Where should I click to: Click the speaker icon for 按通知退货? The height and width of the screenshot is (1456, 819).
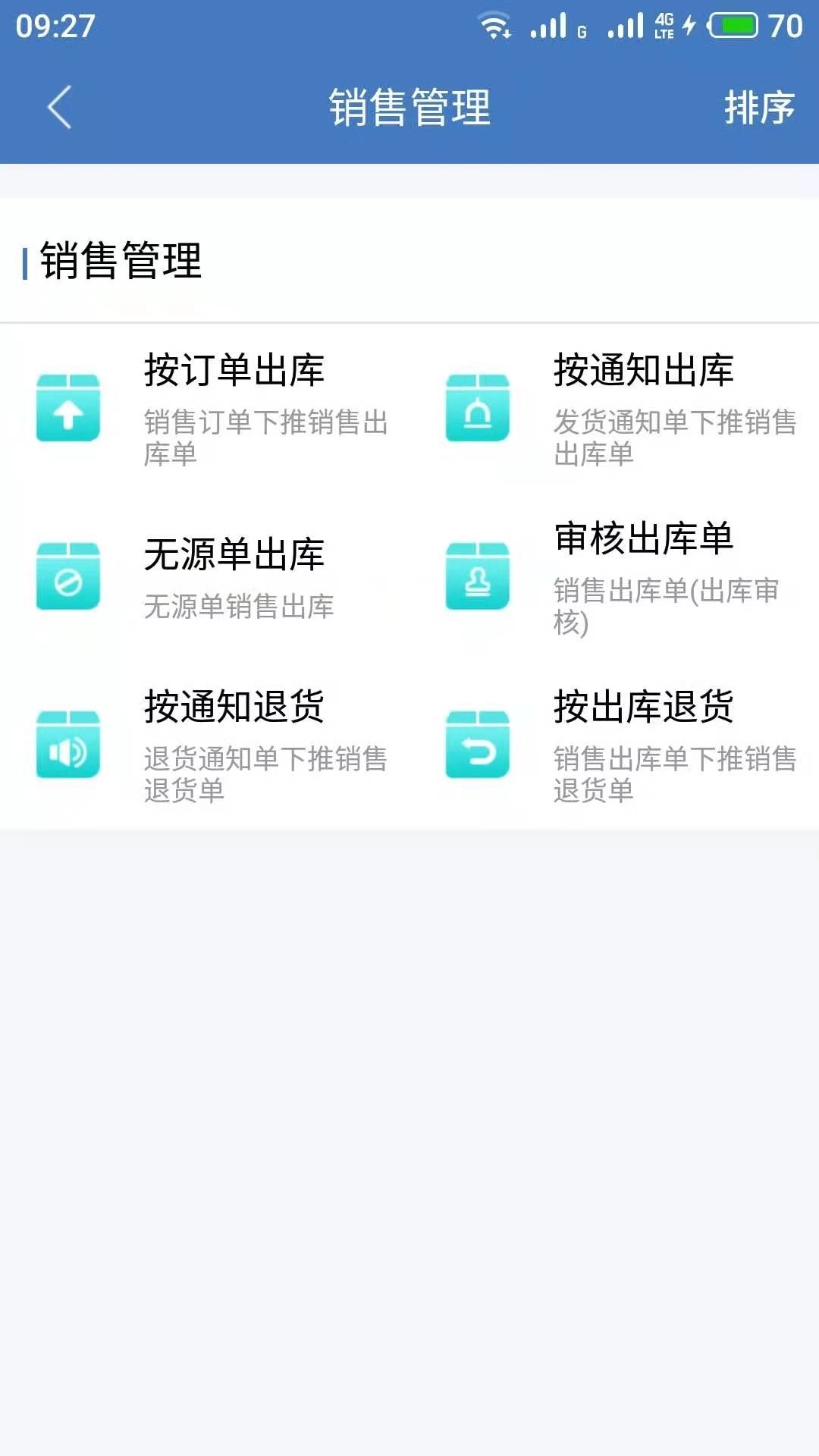68,751
